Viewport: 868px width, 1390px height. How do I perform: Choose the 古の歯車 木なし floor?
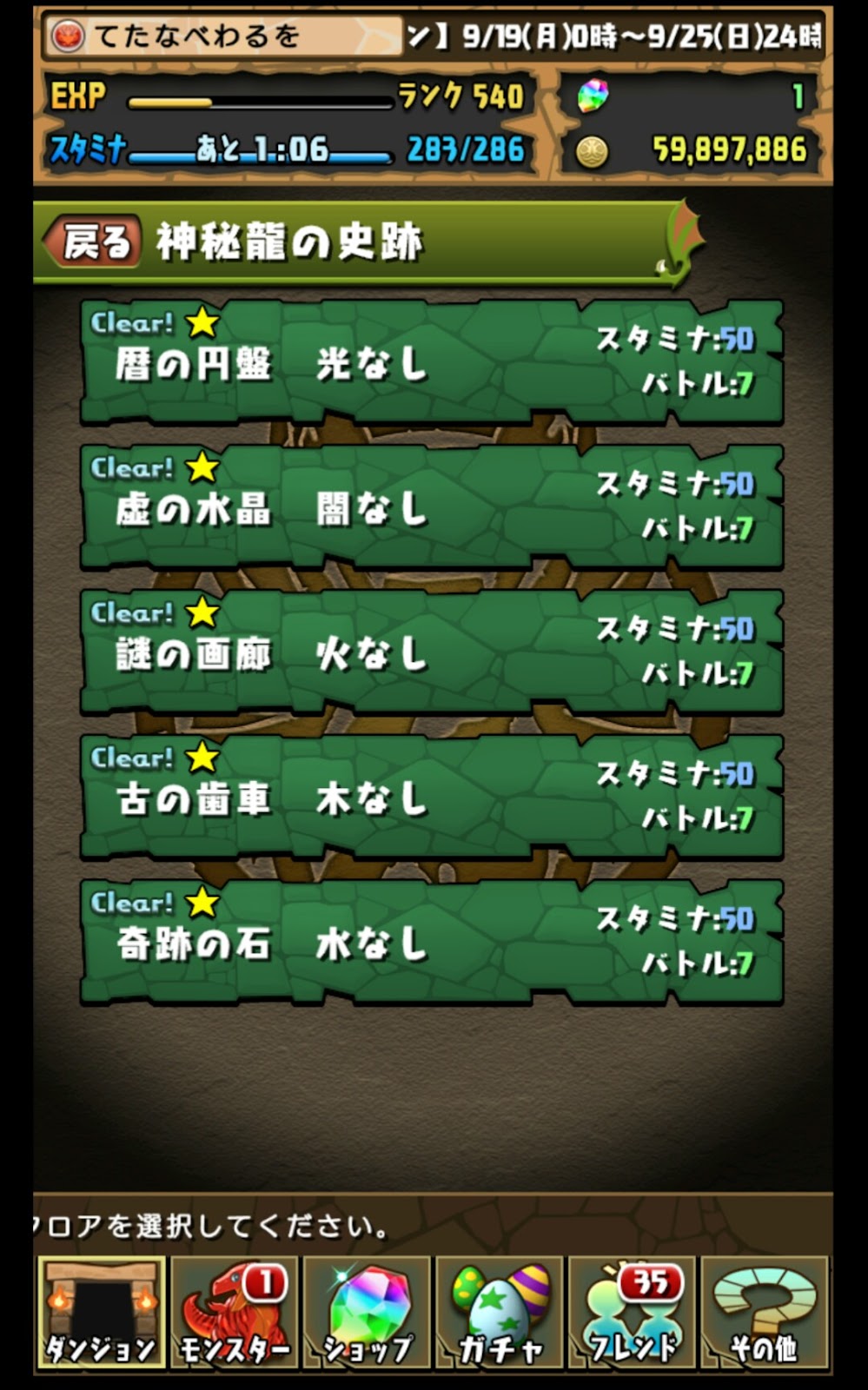pyautogui.click(x=432, y=798)
